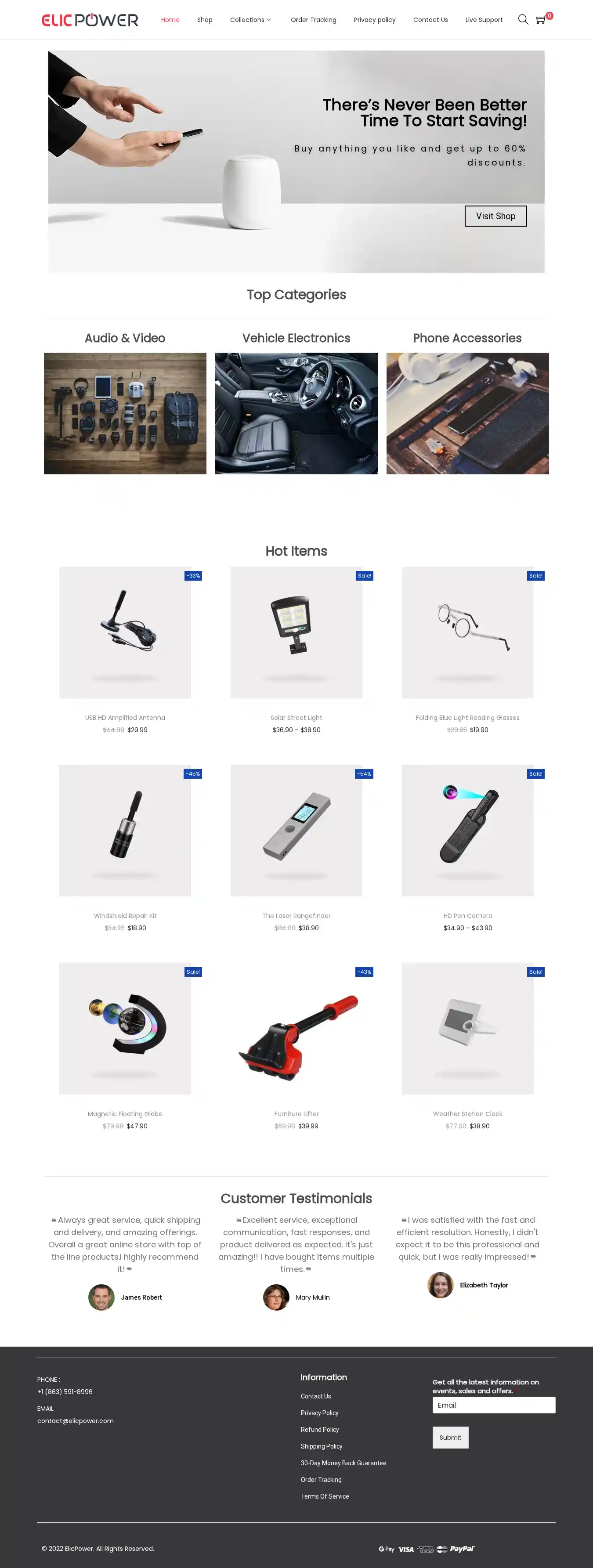Focus the newsletter Email field
Screen dimensions: 593x1568
point(493,1405)
